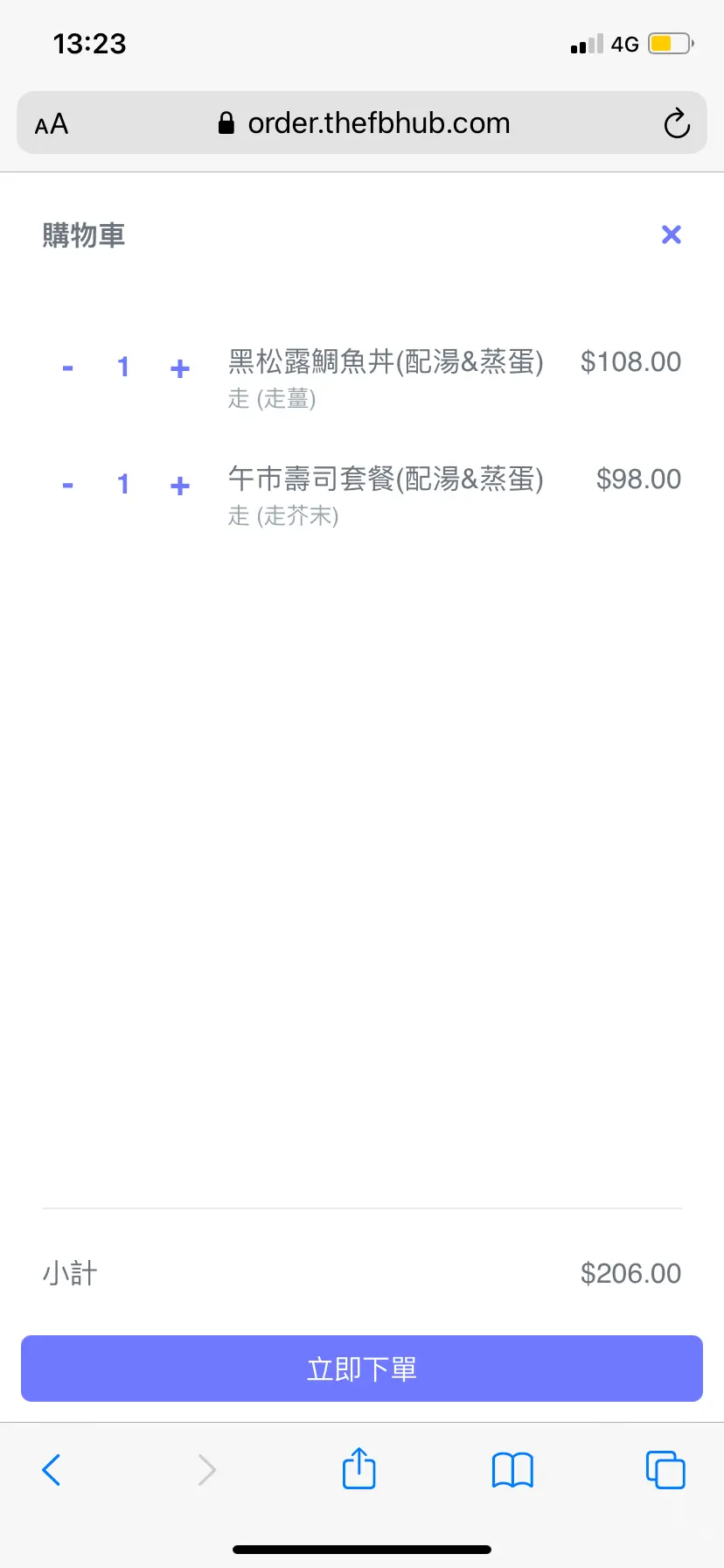The width and height of the screenshot is (724, 1568).
Task: Reload the page in Safari
Action: [677, 123]
